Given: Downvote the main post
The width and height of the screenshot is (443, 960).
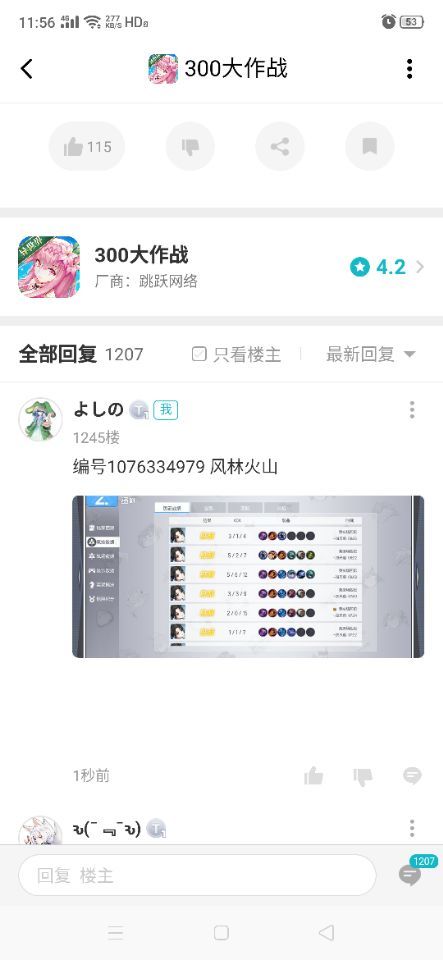Looking at the screenshot, I should (x=190, y=146).
